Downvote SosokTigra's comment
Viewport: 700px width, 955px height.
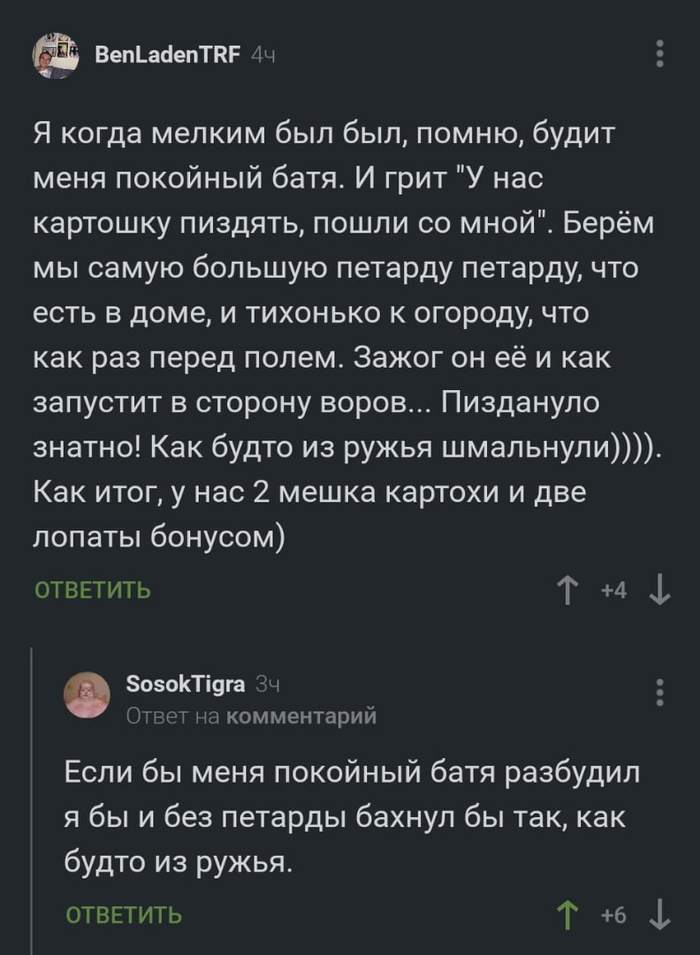(x=659, y=914)
